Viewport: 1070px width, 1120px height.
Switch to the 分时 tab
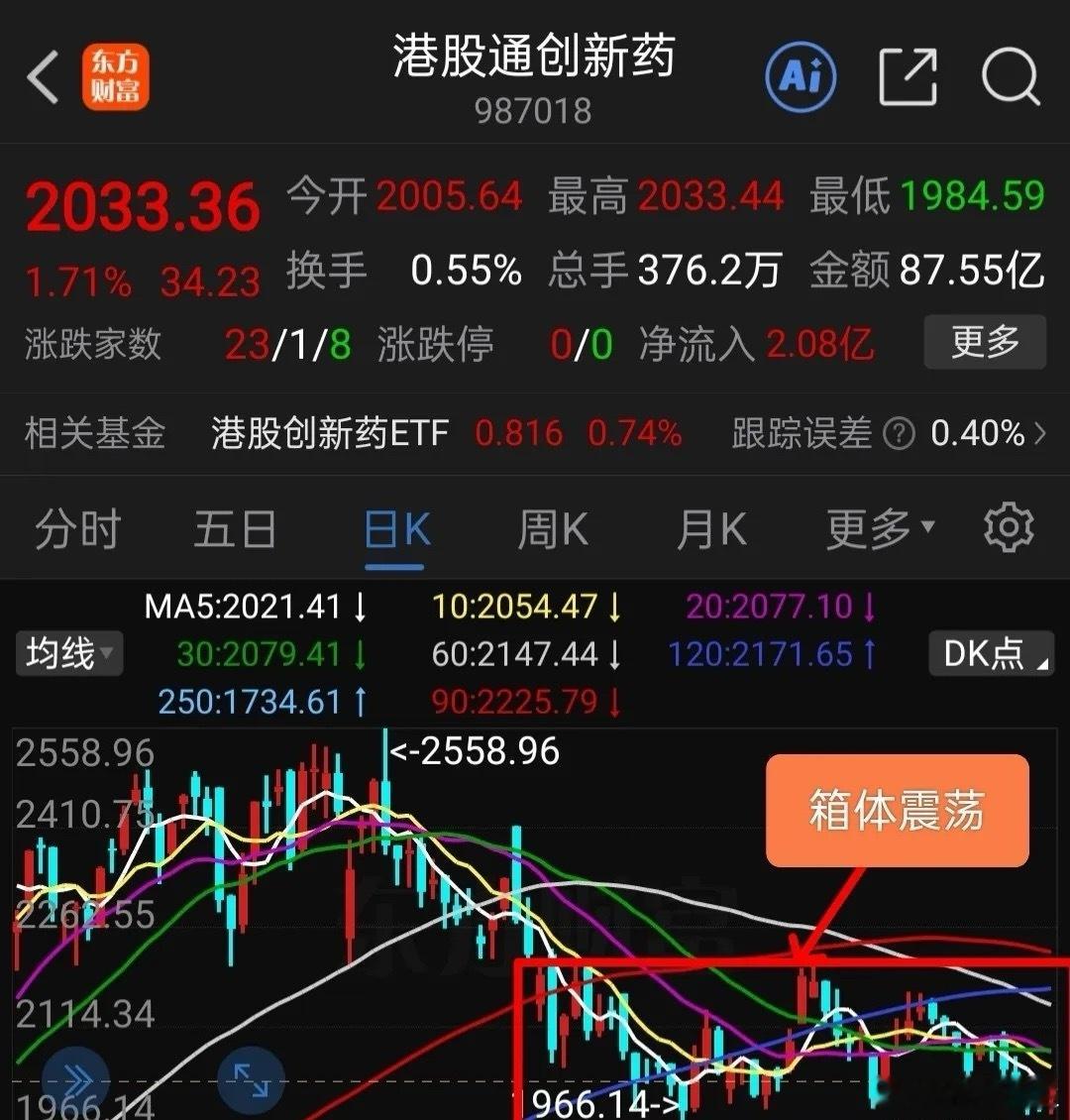[76, 528]
